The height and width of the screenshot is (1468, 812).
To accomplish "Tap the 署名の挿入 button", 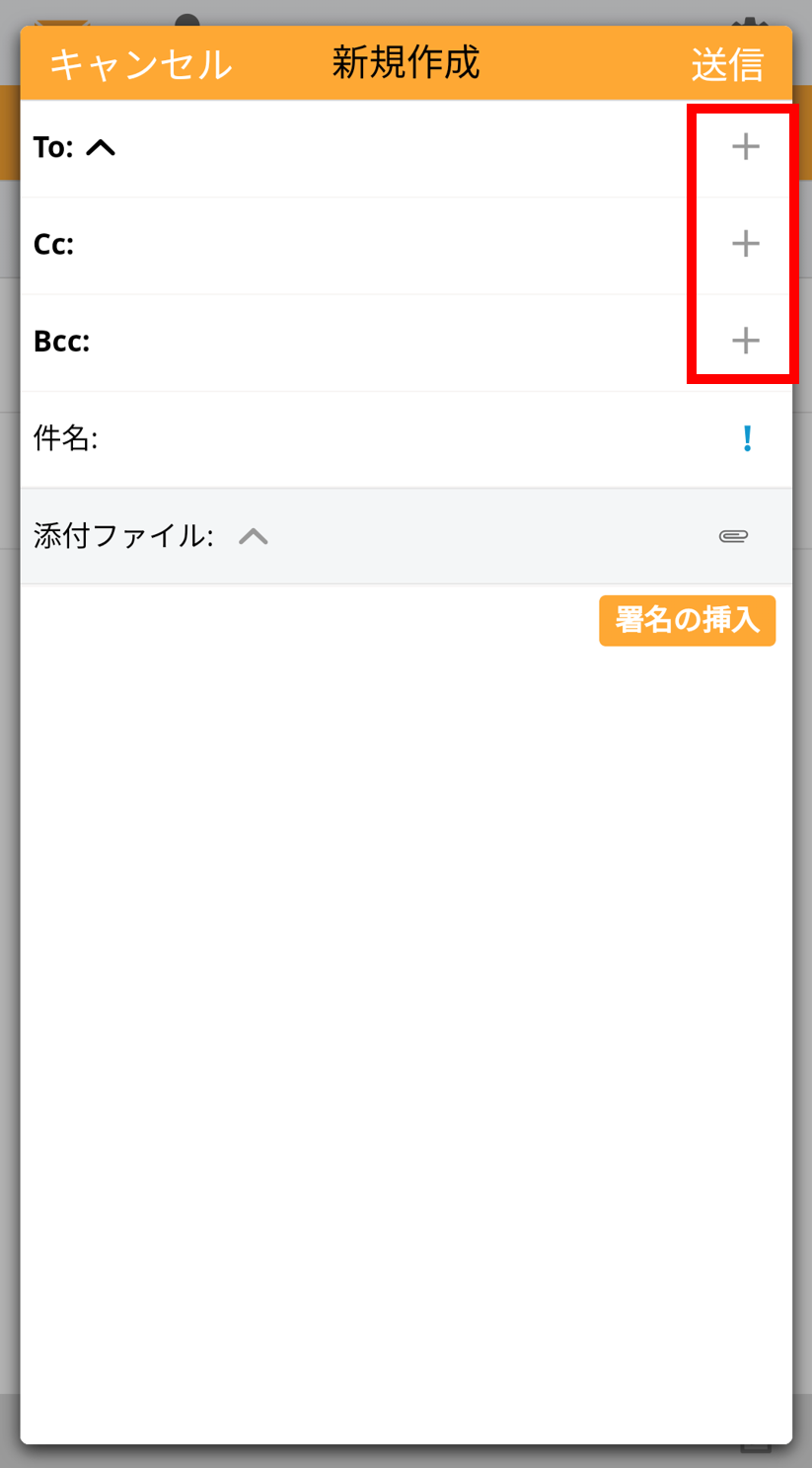I will pos(687,621).
